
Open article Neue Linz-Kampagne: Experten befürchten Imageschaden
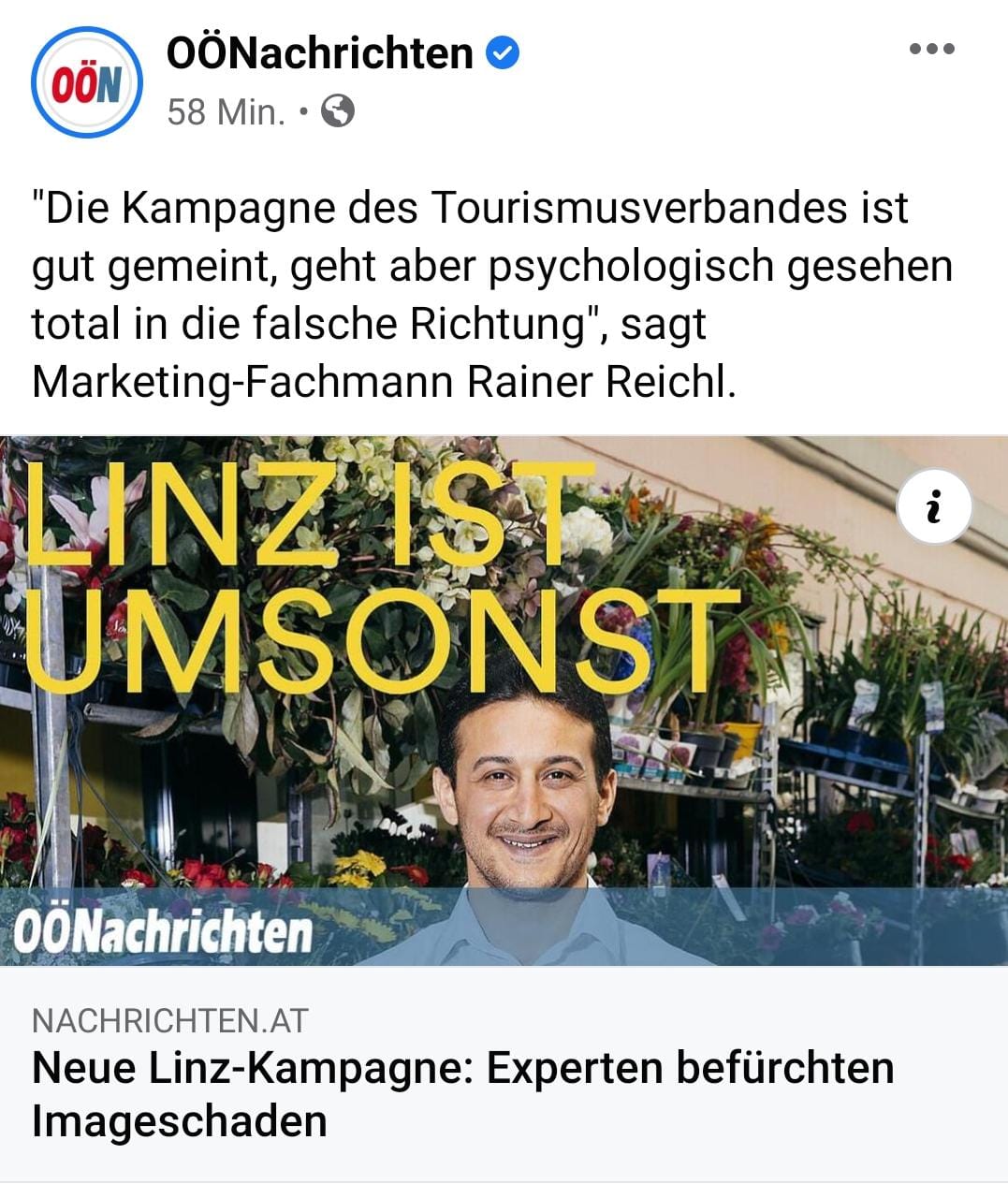(x=462, y=1093)
